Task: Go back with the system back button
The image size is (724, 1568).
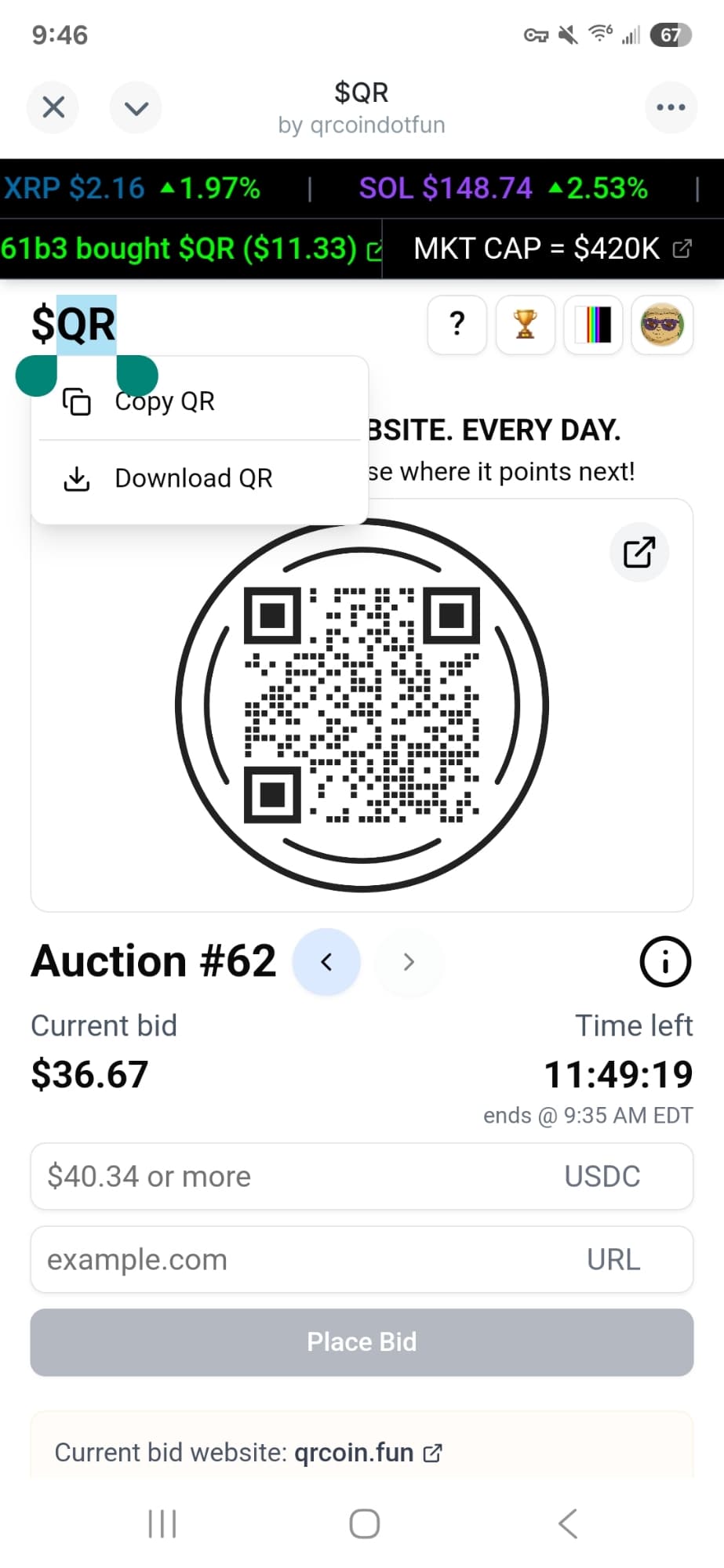Action: coord(567,1524)
